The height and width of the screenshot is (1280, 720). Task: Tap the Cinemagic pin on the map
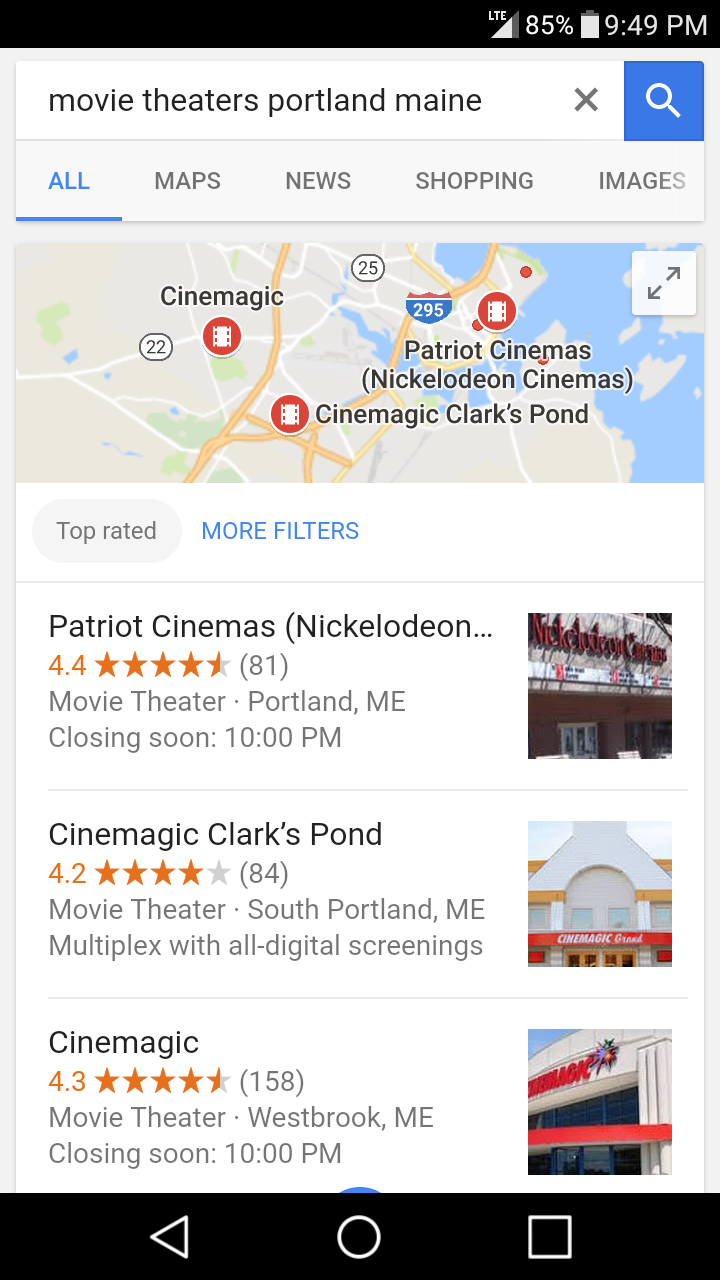(222, 336)
